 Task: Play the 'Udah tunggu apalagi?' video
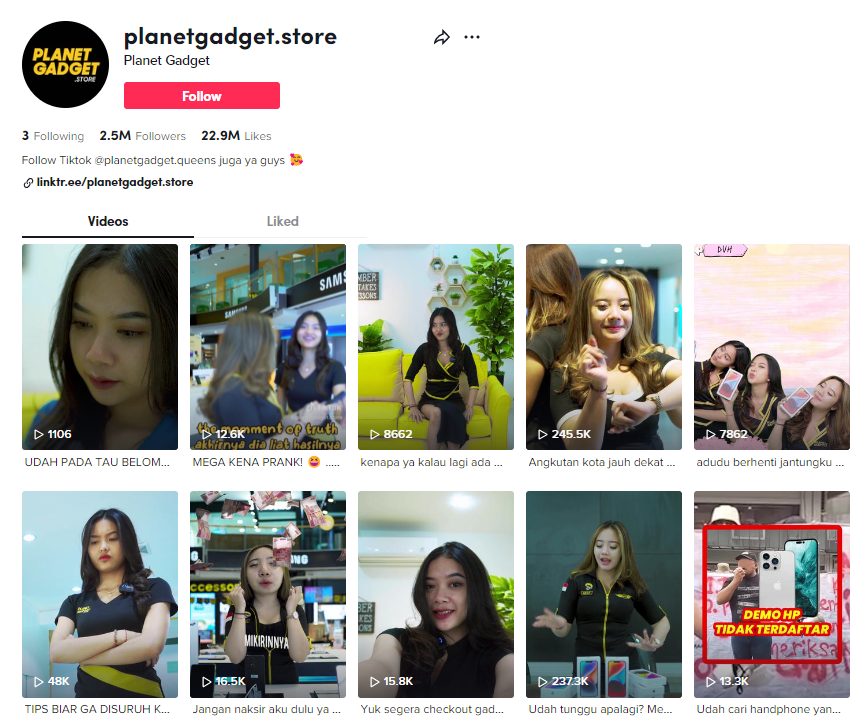604,594
